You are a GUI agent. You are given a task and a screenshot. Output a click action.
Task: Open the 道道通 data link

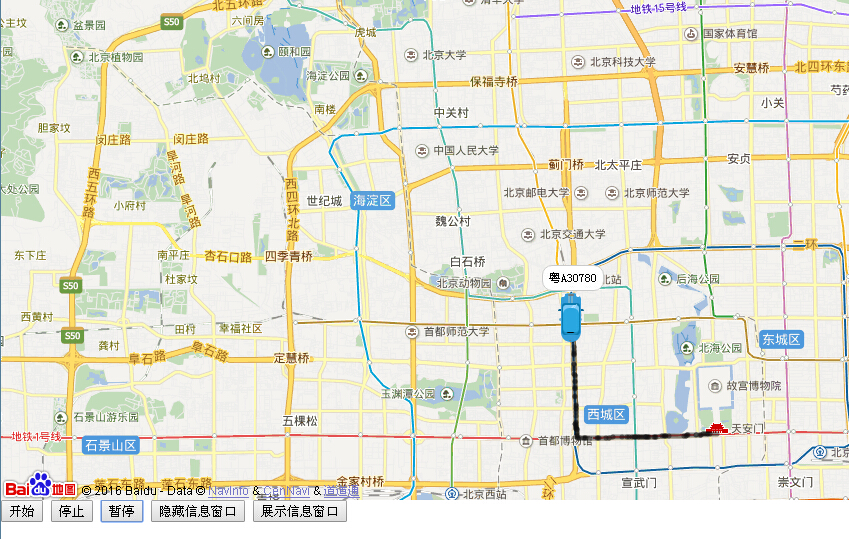340,491
